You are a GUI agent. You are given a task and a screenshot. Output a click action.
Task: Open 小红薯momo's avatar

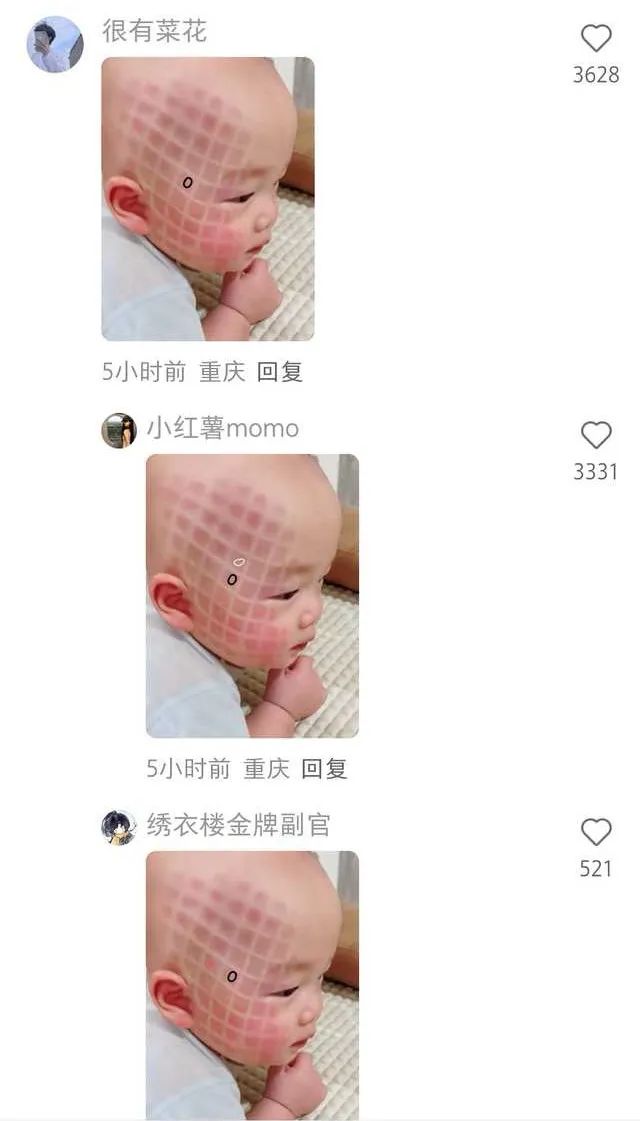coord(119,430)
